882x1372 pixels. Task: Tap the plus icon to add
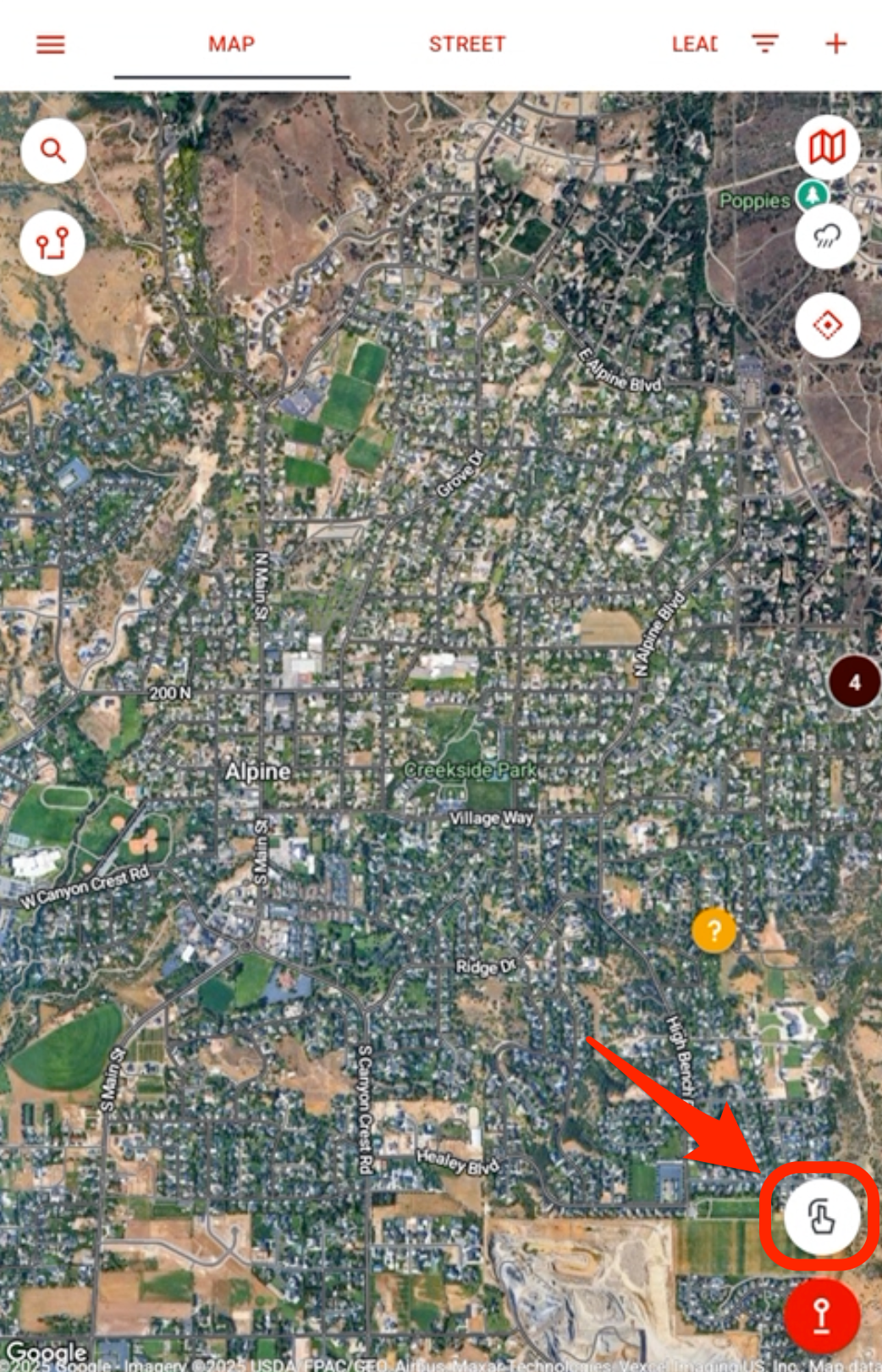coord(835,44)
